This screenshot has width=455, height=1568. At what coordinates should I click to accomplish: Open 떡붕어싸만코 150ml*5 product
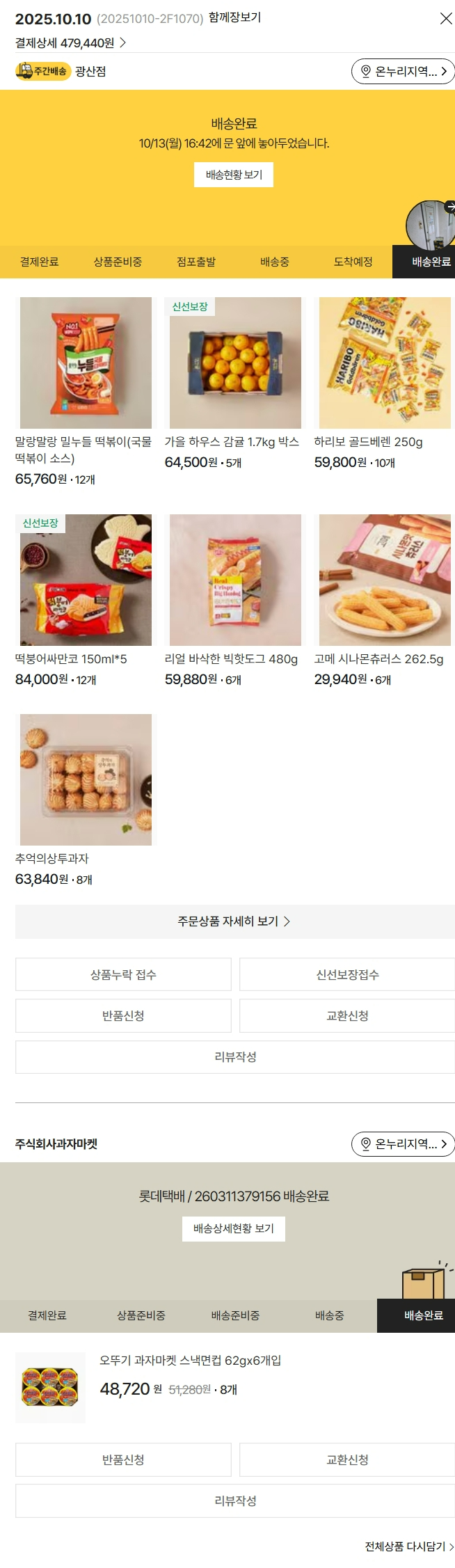coord(86,580)
